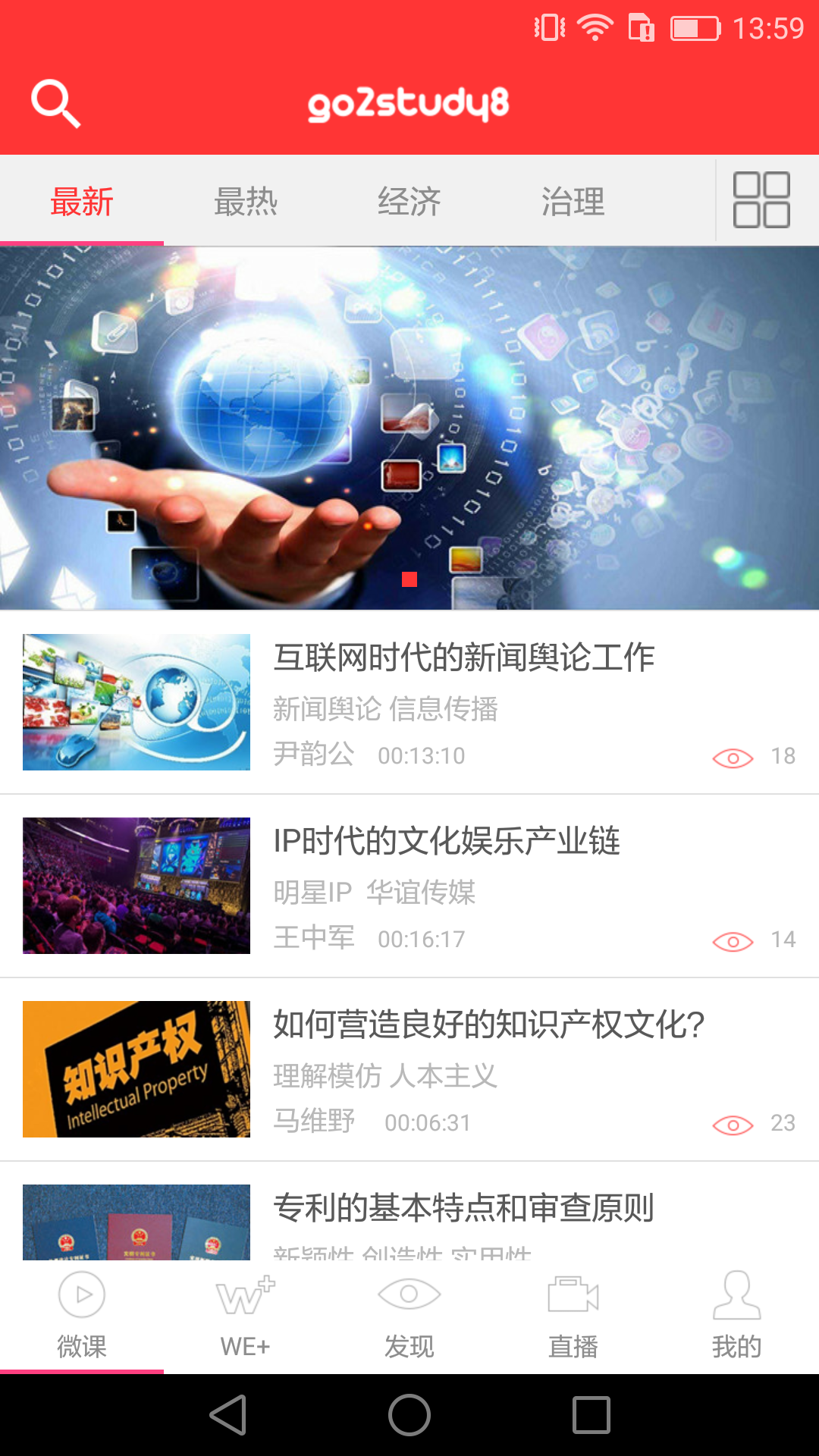Open IP时代的文化娱乐产业链 course

[x=409, y=886]
